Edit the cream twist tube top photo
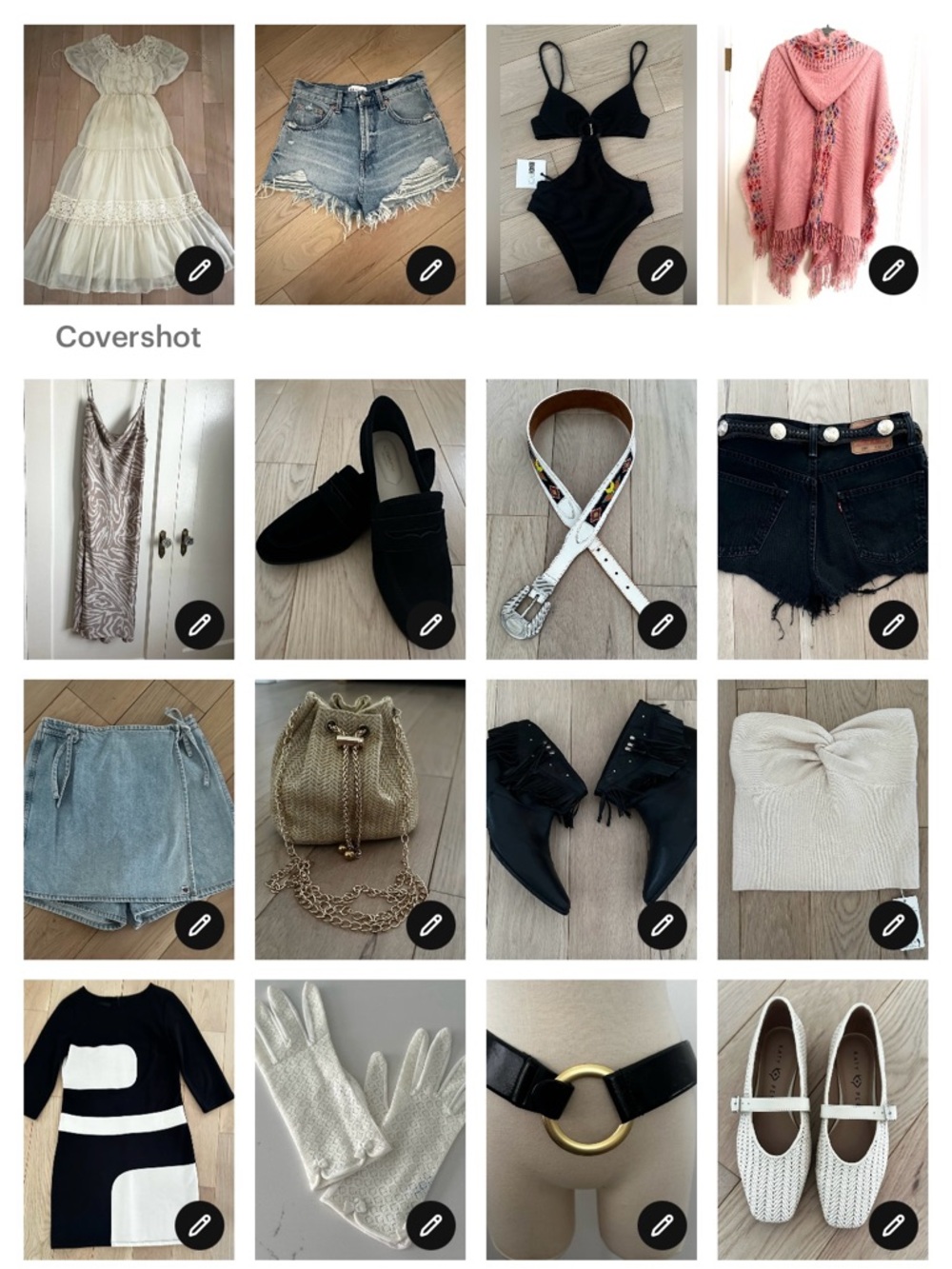Screen dimensions: 952x1269 pyautogui.click(x=893, y=925)
